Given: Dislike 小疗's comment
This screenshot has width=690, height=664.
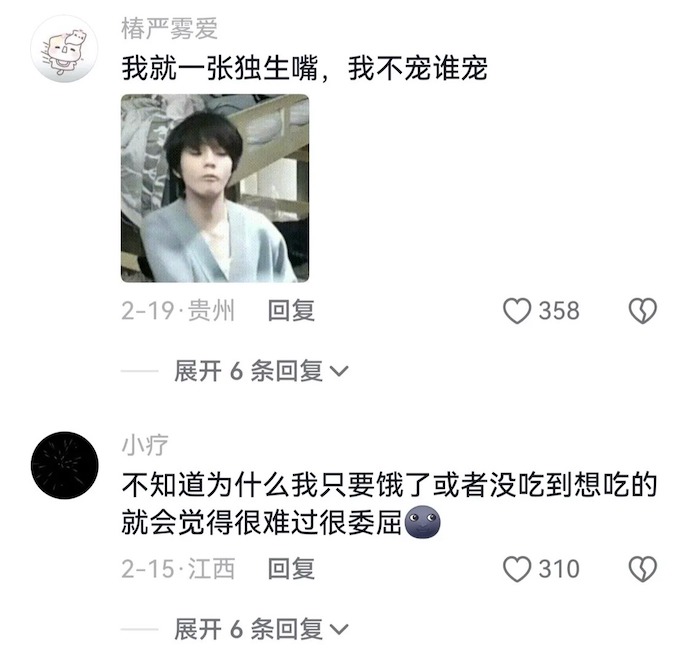Looking at the screenshot, I should 641,570.
